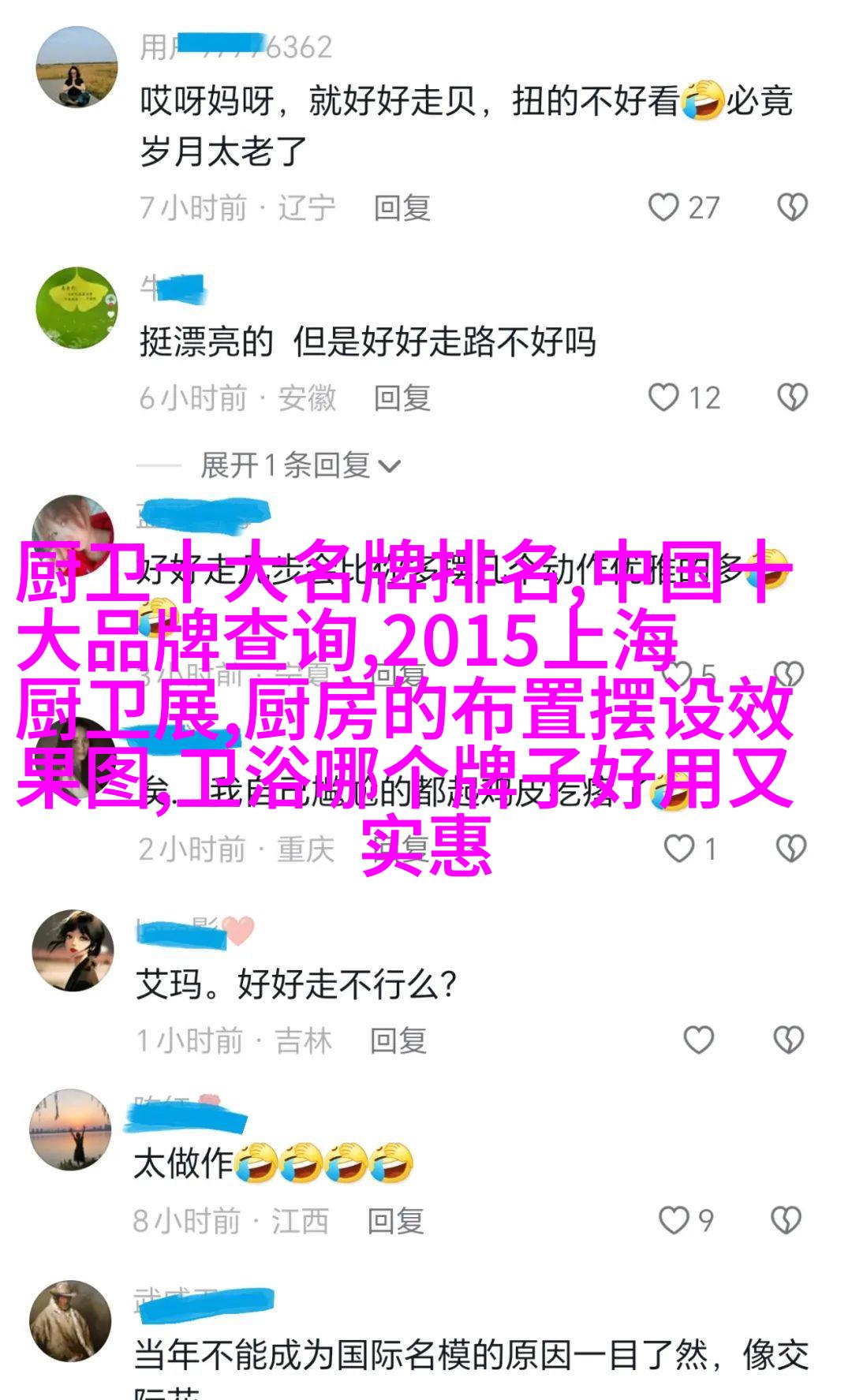Dislike the comment from Liaoning
This screenshot has height=1400, width=852.
[792, 207]
